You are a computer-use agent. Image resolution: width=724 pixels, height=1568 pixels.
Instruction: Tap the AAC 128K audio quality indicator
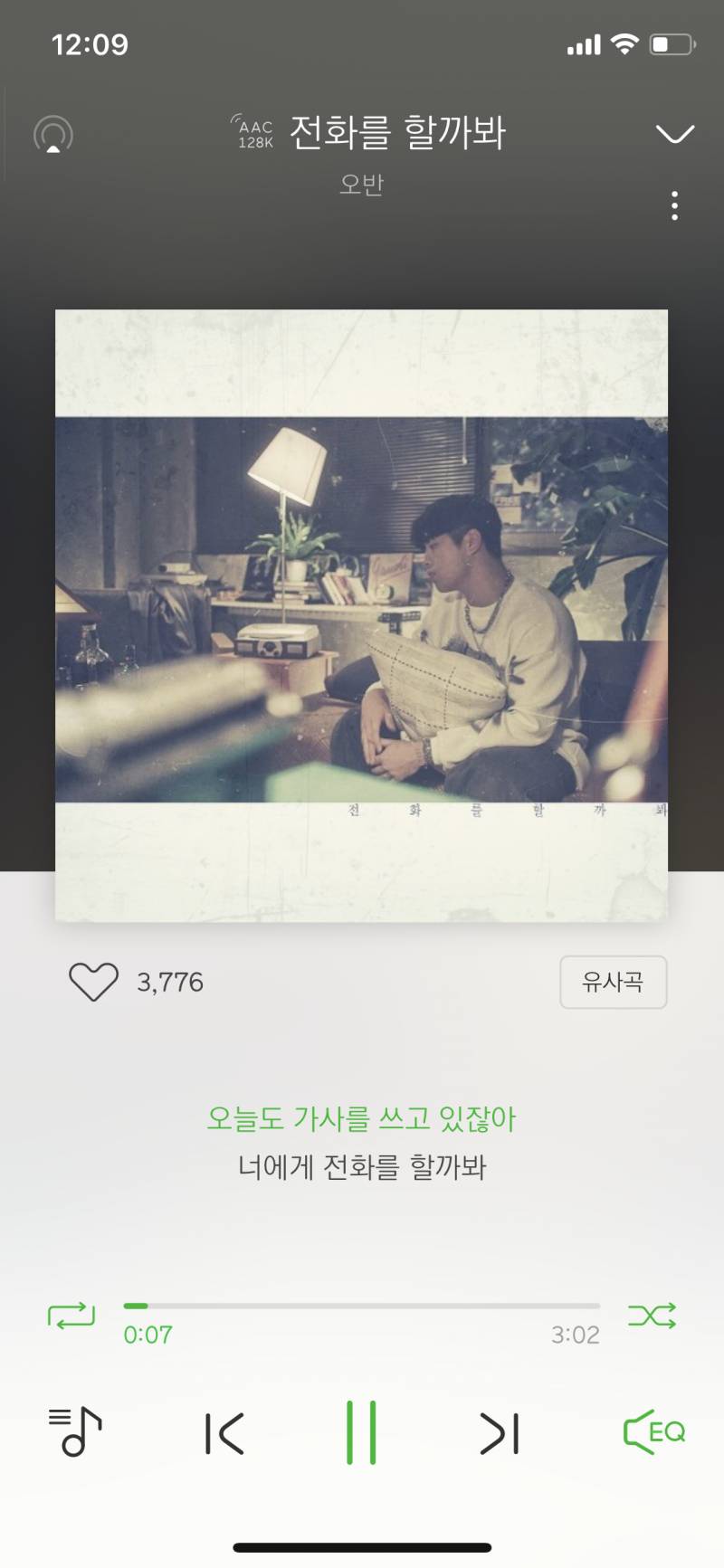point(254,134)
